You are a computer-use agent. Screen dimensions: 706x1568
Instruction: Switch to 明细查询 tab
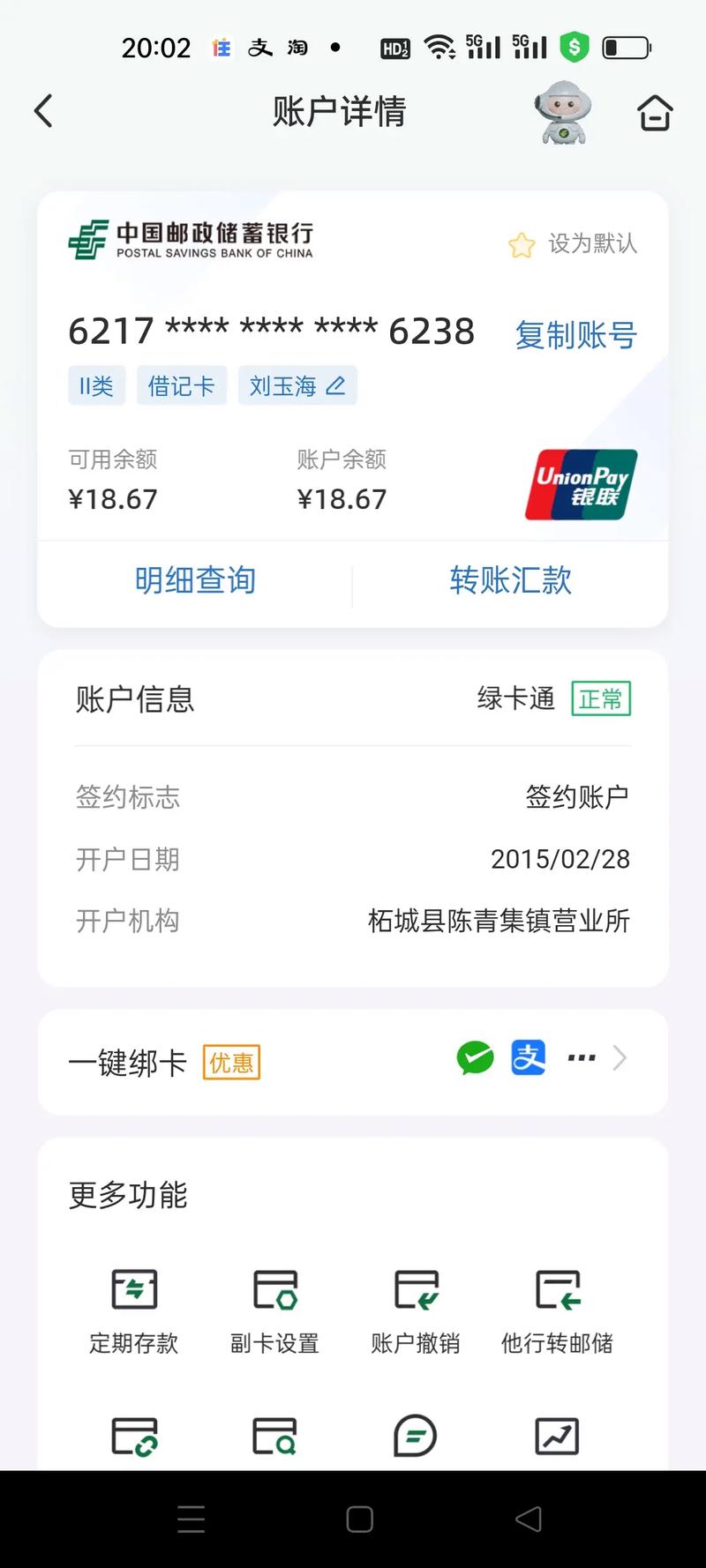tap(195, 580)
